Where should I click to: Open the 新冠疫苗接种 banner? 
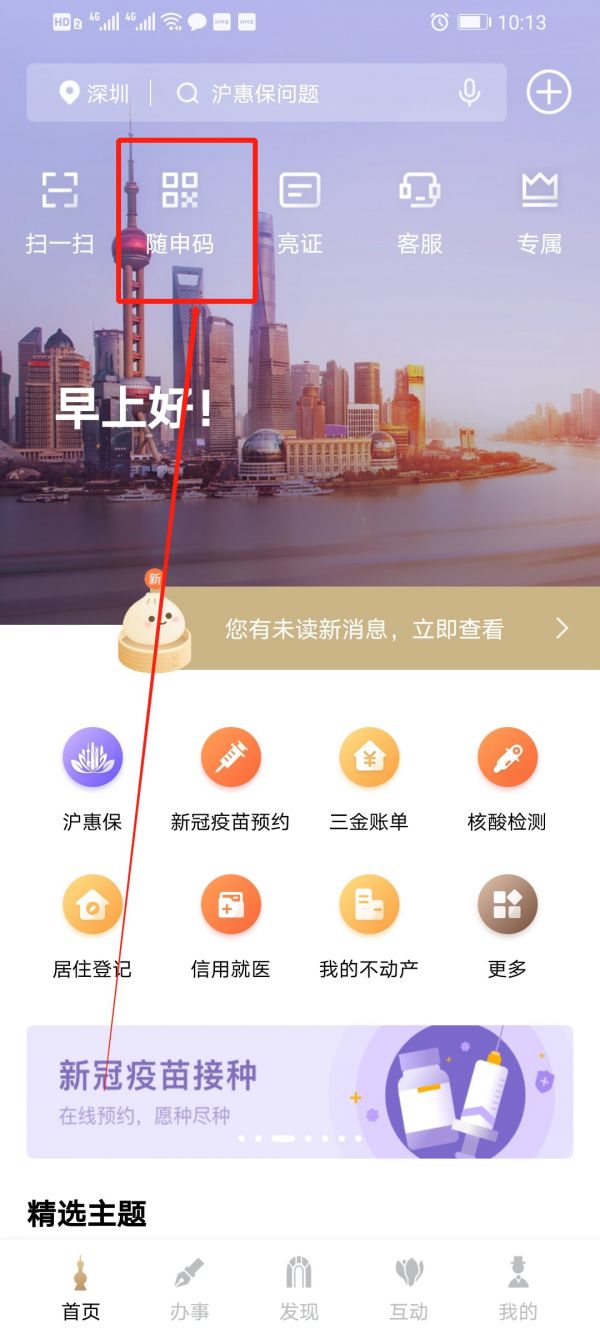pos(299,1091)
